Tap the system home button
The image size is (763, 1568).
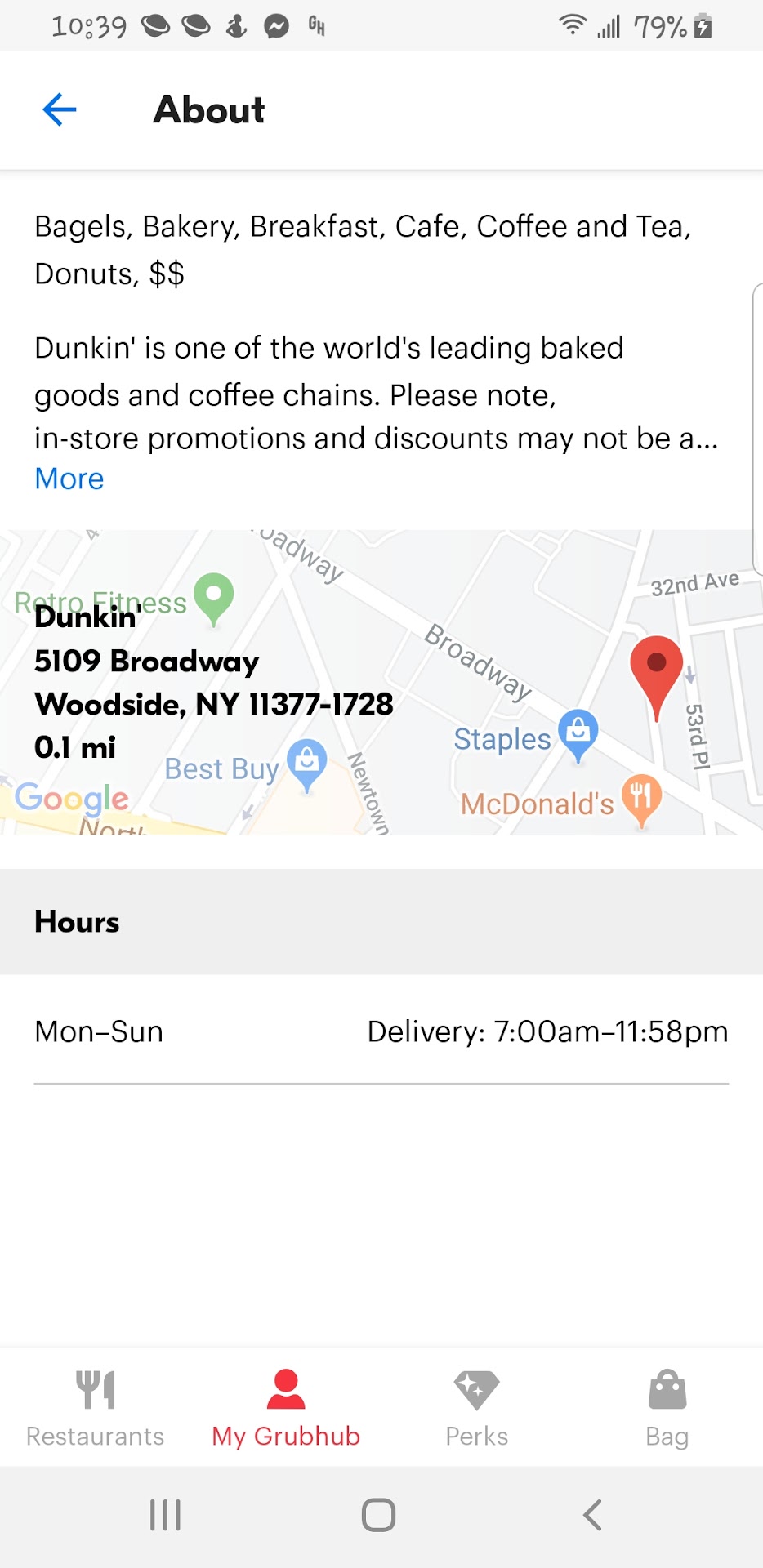(x=379, y=1515)
